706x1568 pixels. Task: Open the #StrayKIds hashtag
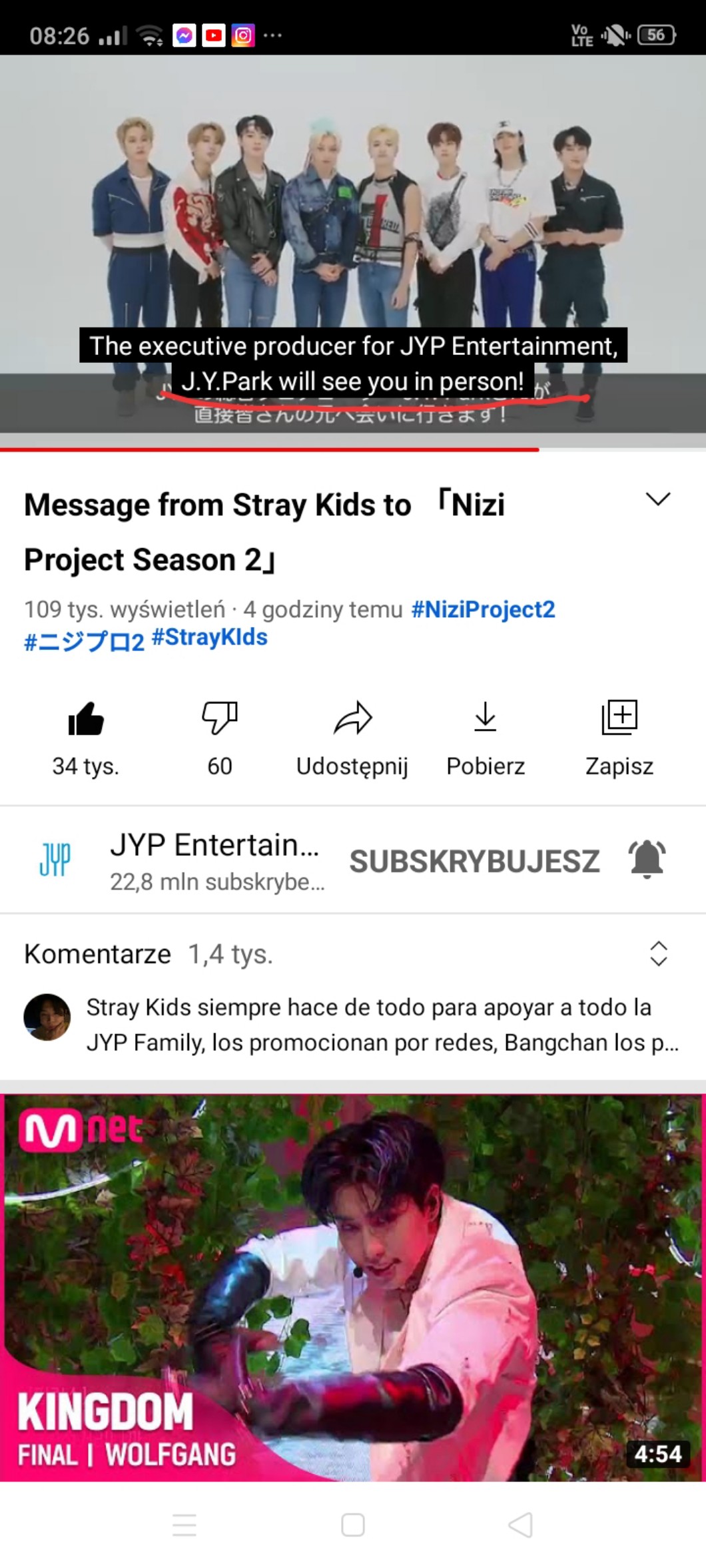coord(210,637)
